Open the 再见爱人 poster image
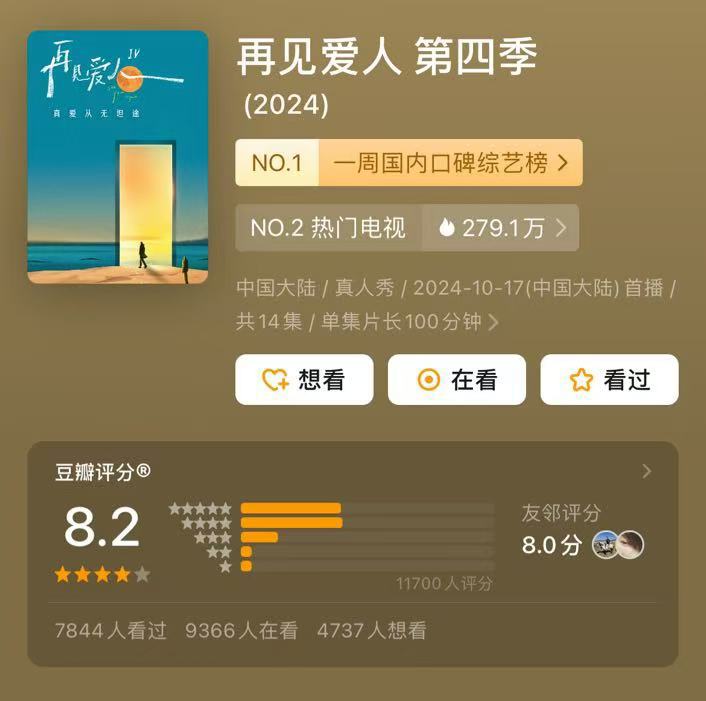The image size is (706, 701). click(x=118, y=157)
